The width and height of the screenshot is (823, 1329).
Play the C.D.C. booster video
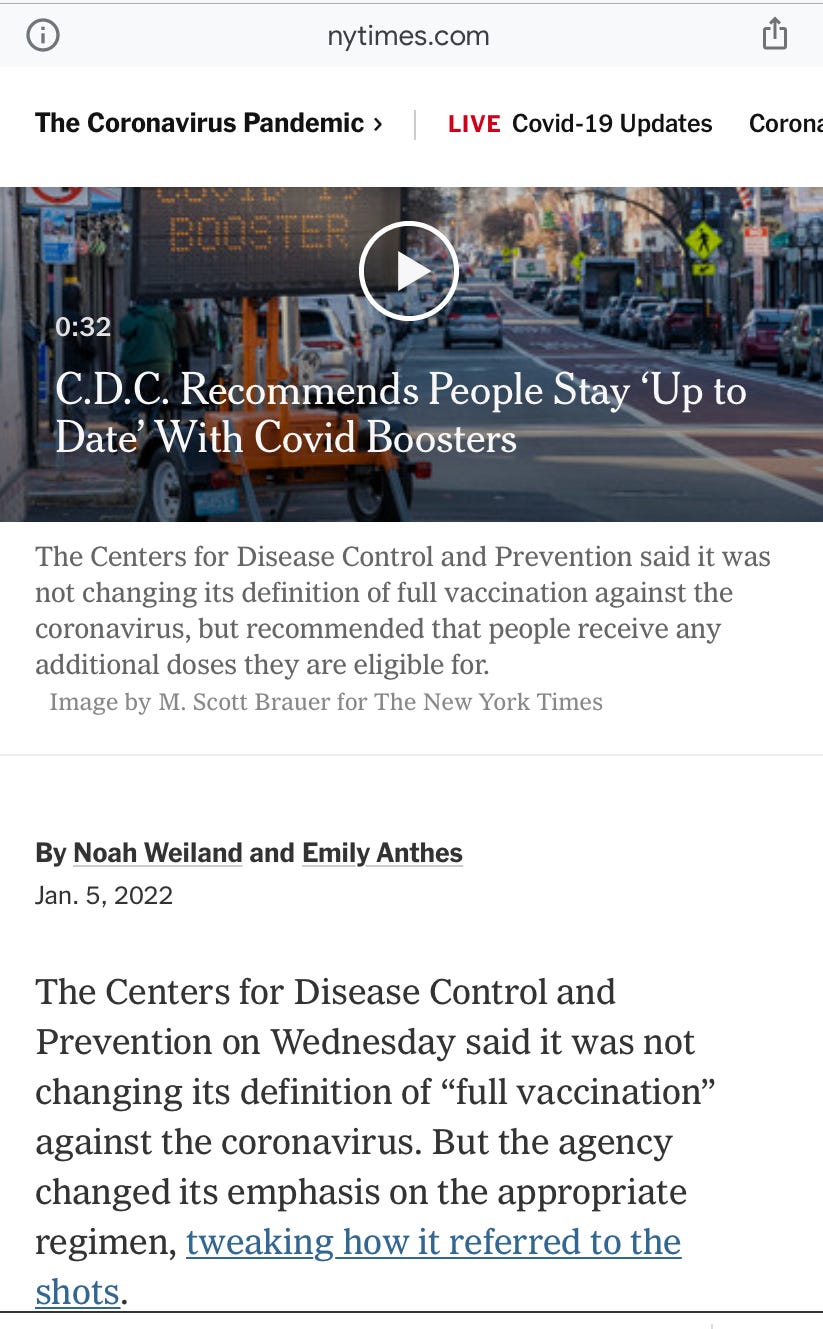(409, 271)
